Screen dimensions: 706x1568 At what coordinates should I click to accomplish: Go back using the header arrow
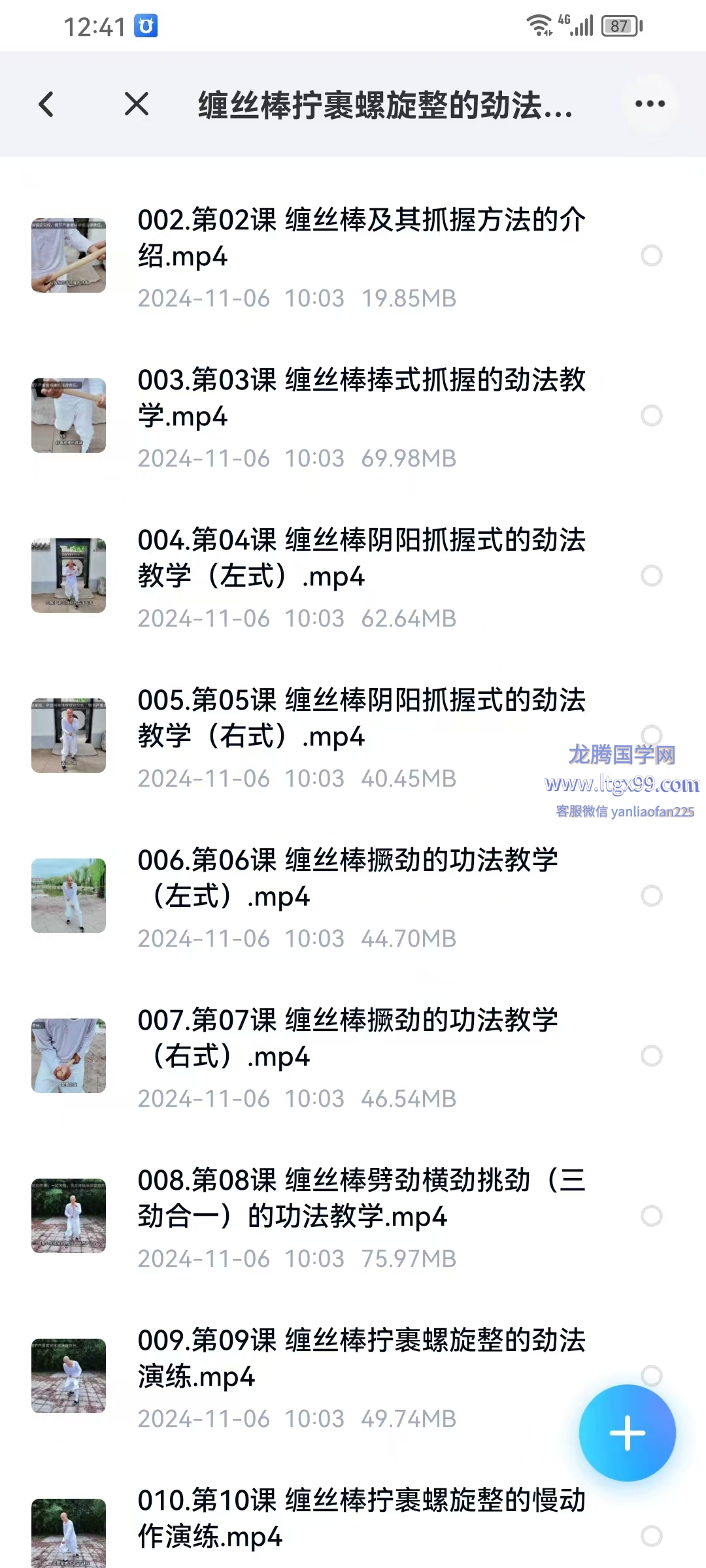(46, 105)
